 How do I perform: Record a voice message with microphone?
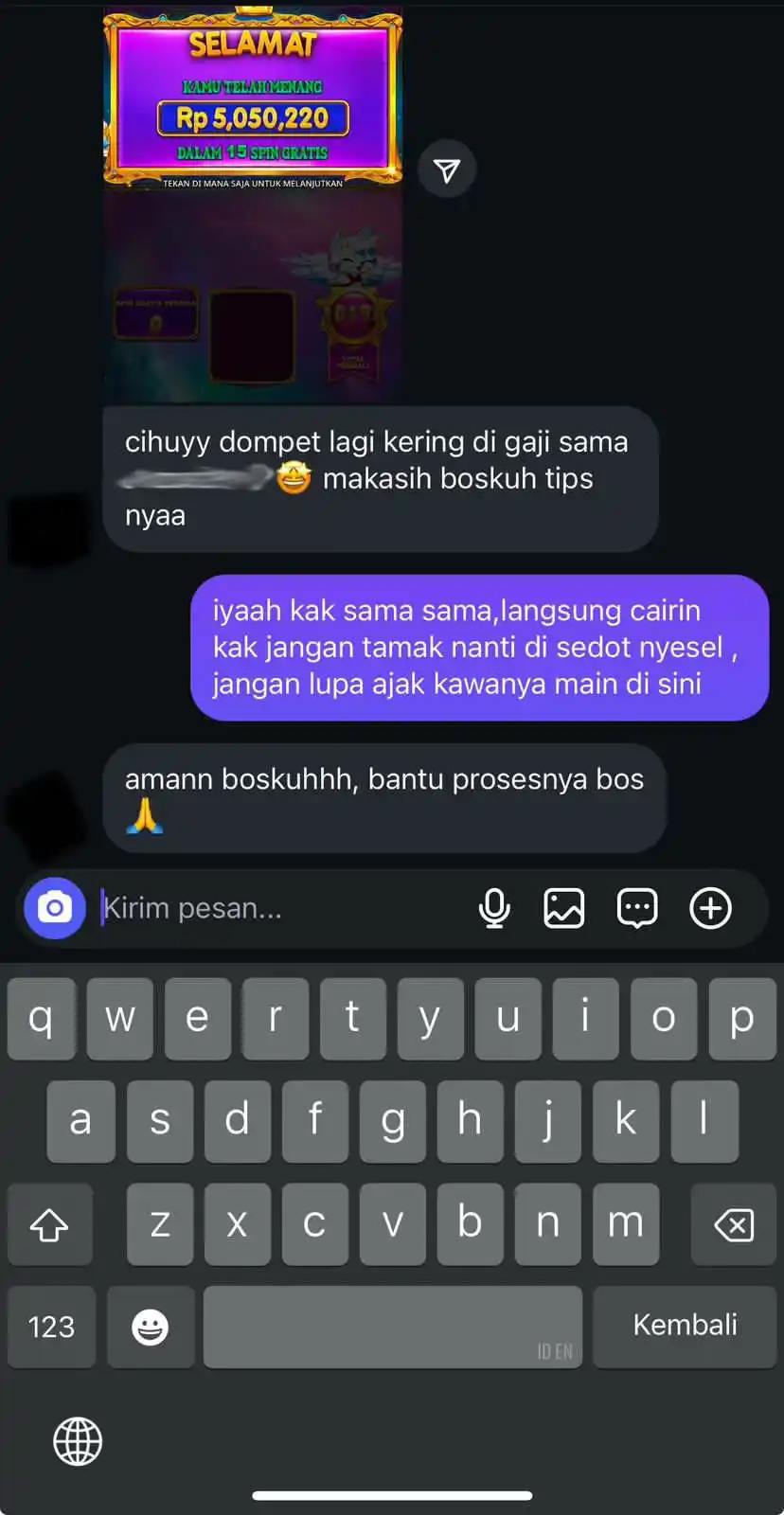[494, 908]
